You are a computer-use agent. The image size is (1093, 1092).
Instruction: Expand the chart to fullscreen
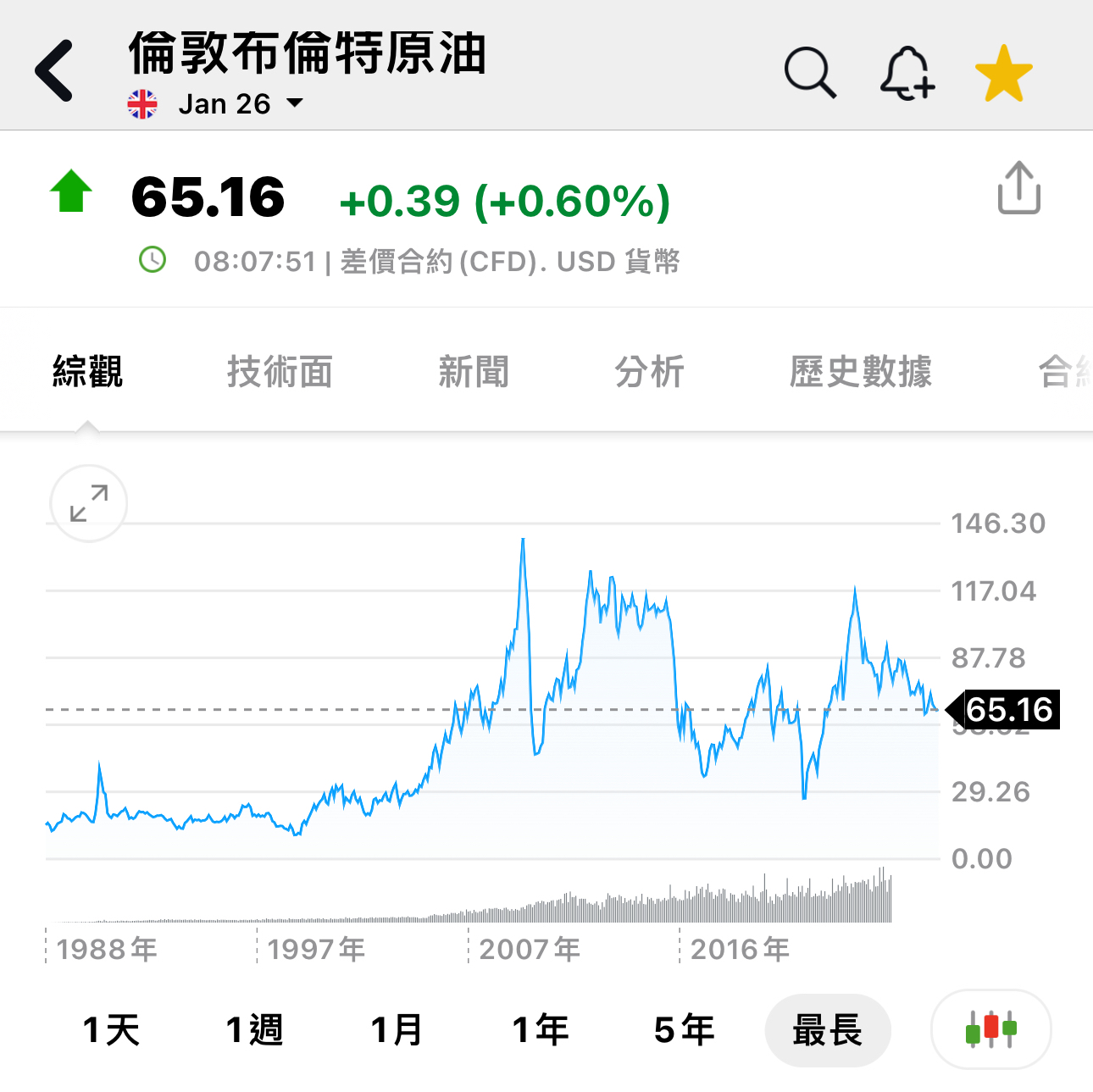point(89,503)
